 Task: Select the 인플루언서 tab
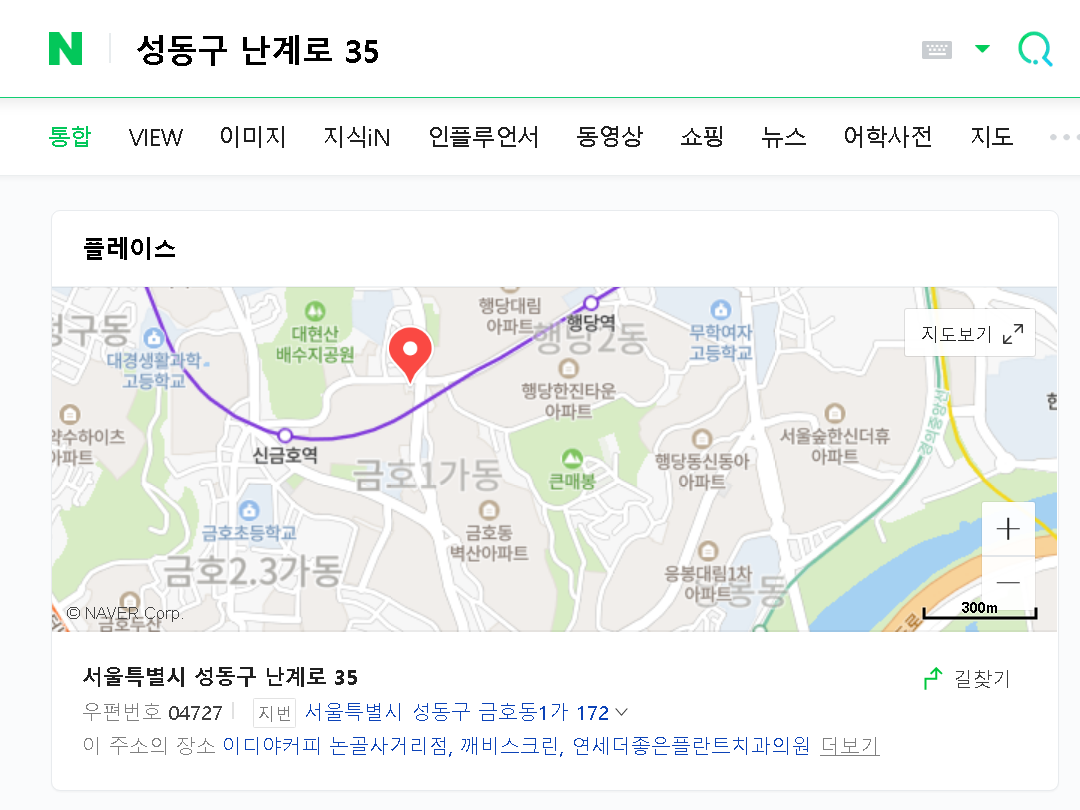click(483, 137)
